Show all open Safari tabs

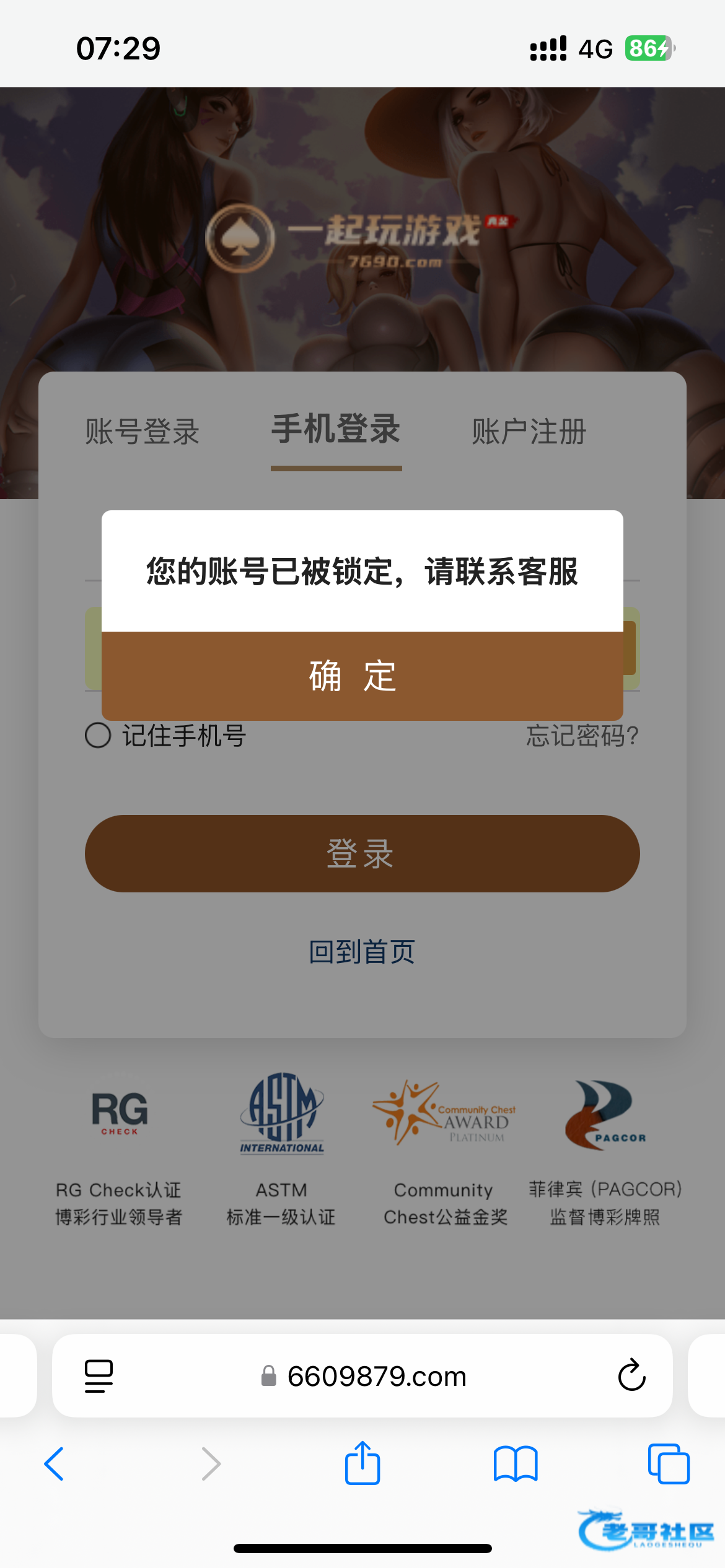(x=668, y=1464)
